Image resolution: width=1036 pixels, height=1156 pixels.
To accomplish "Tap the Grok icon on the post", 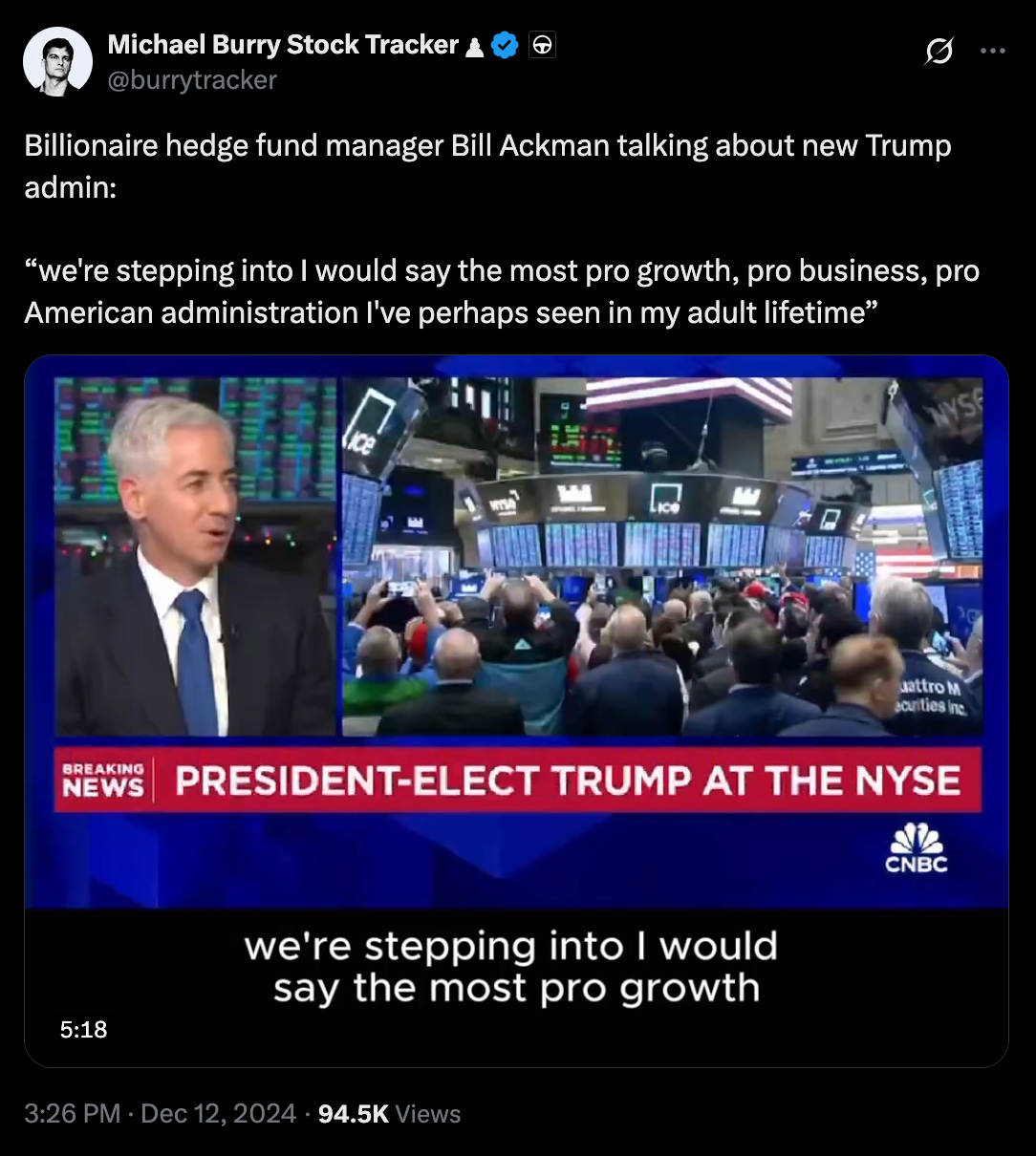I will (x=939, y=51).
